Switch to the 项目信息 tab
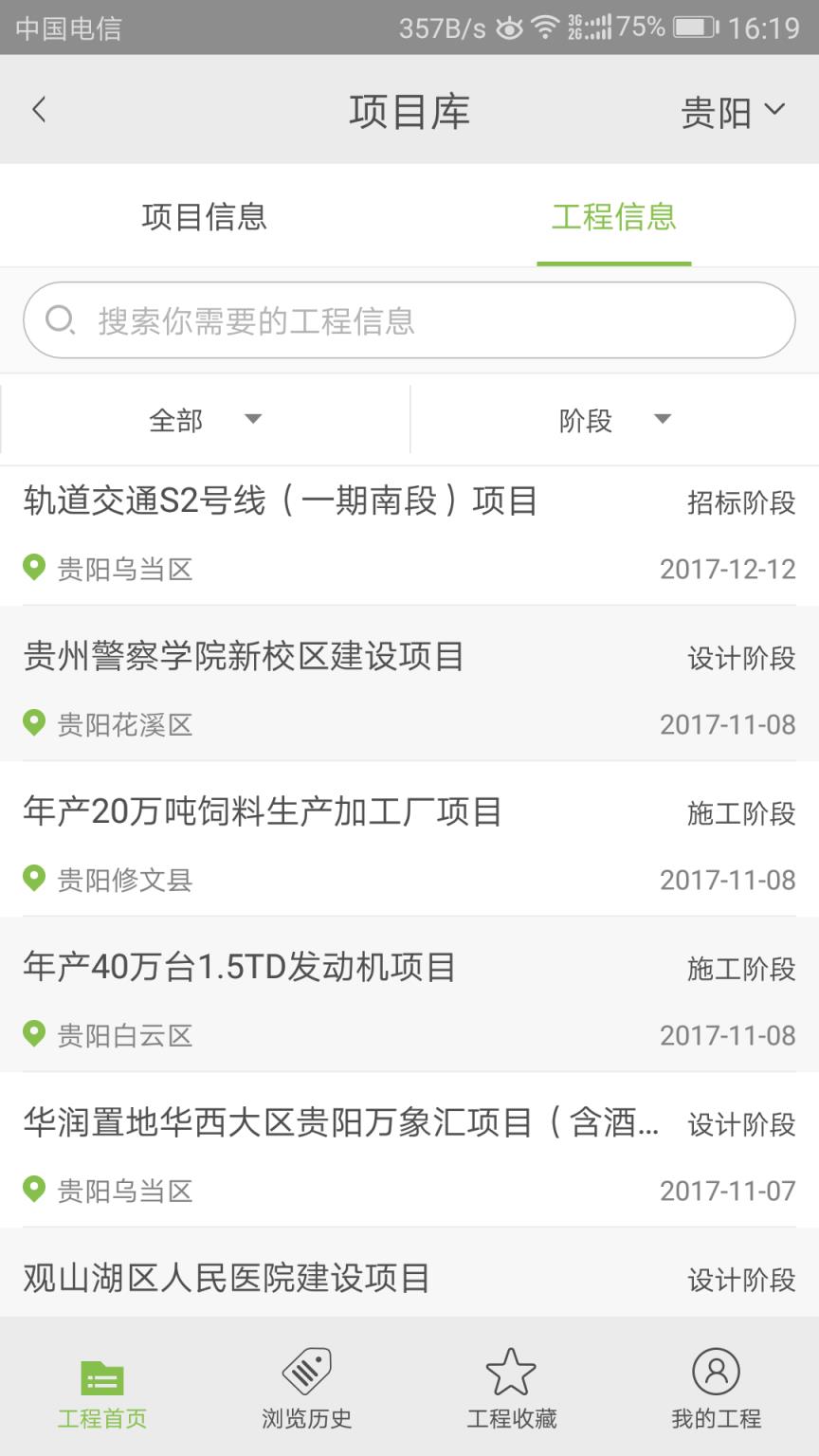 click(x=205, y=216)
